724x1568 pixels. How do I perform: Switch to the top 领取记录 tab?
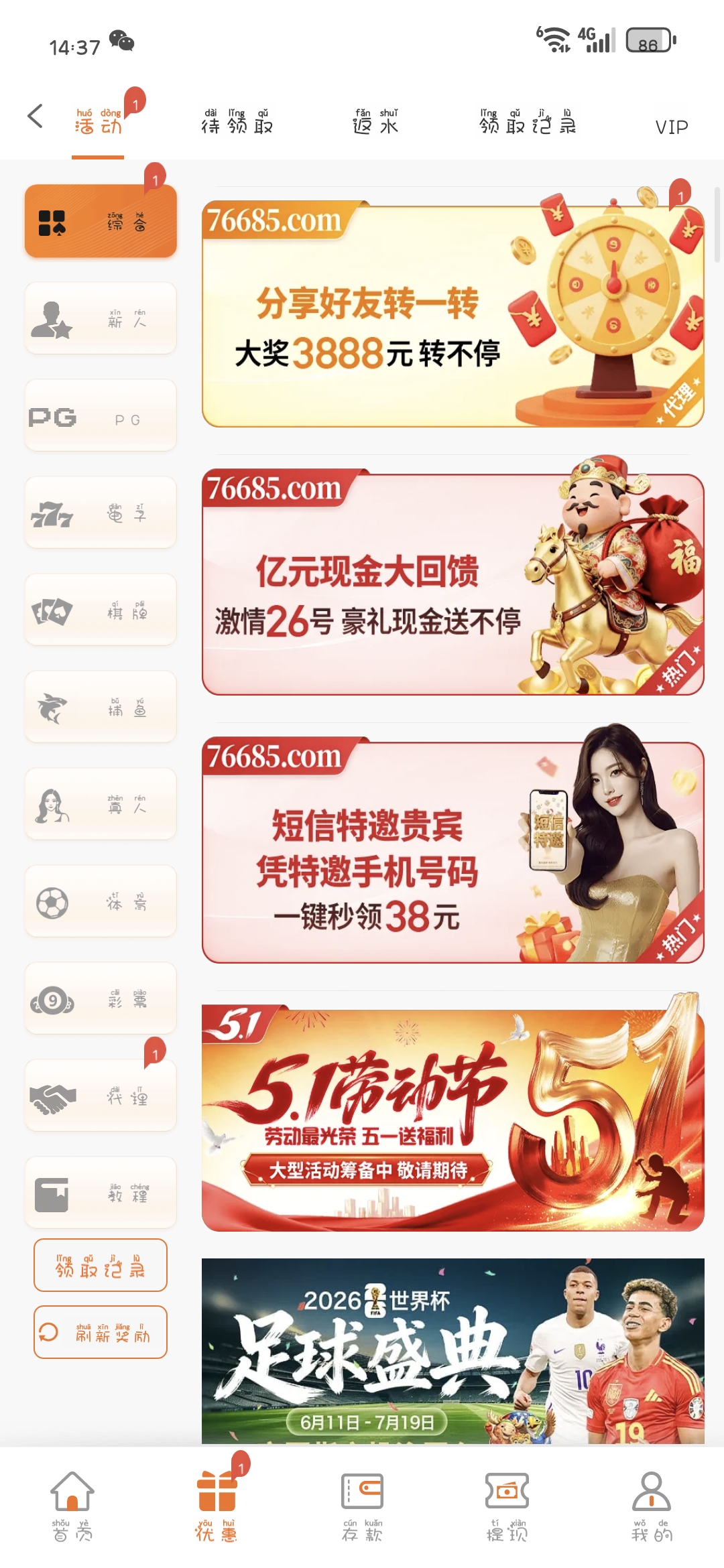[x=528, y=122]
